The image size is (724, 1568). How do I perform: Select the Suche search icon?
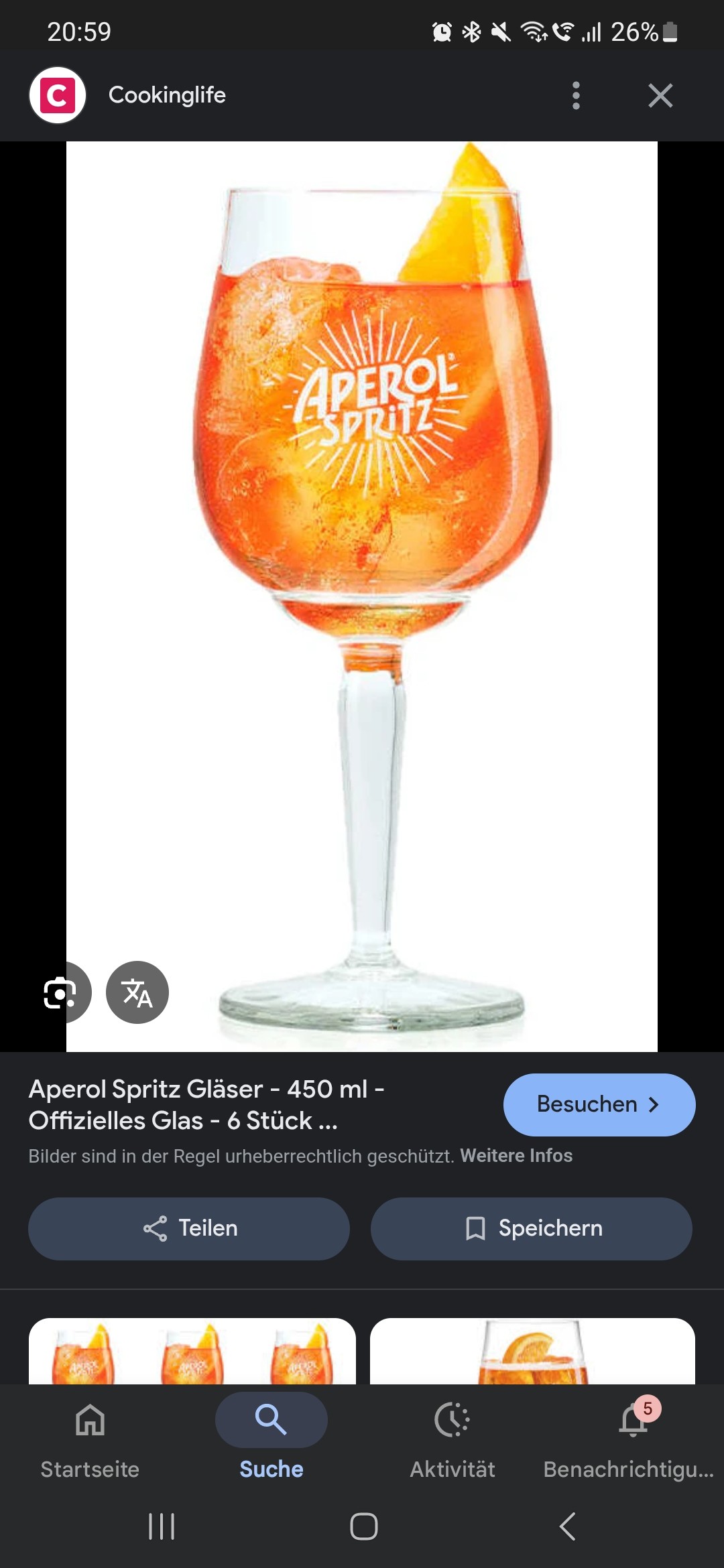(270, 1419)
